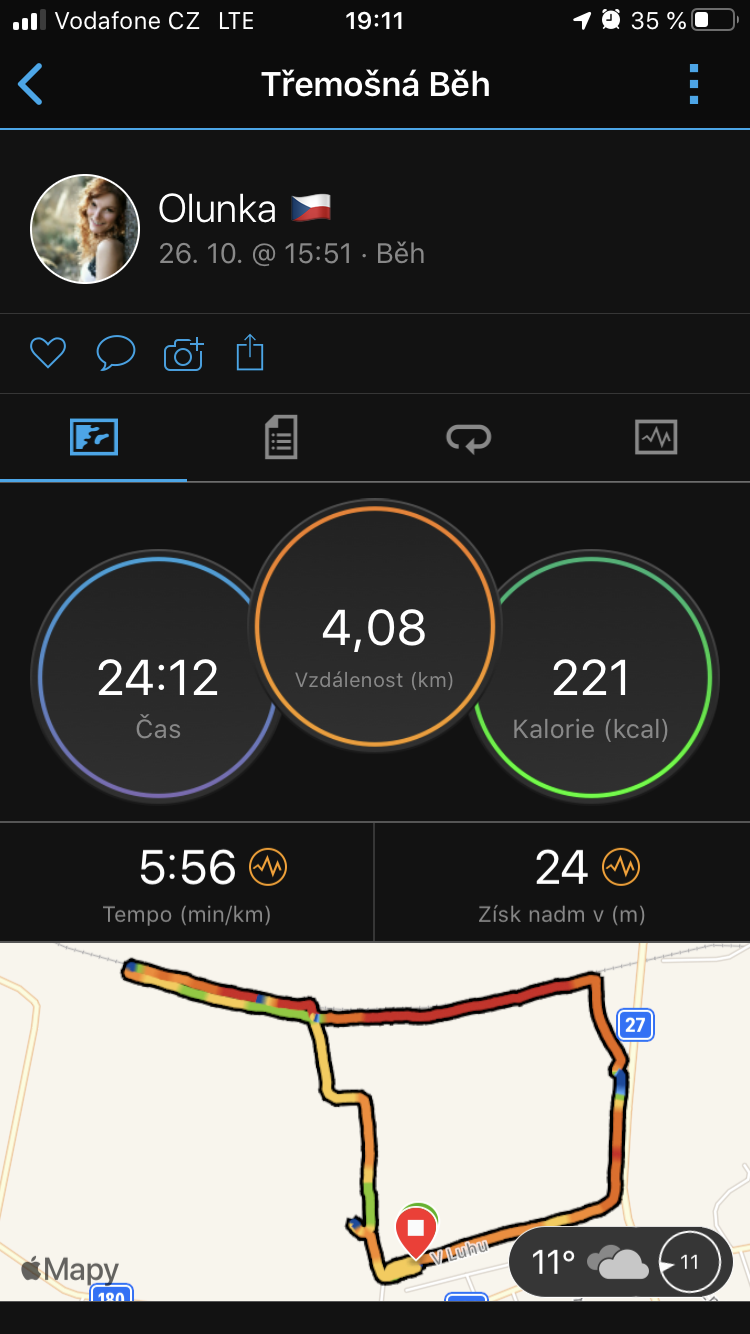Show the Zisk nadm v elevation chart
This screenshot has height=1334, width=750.
click(562, 882)
